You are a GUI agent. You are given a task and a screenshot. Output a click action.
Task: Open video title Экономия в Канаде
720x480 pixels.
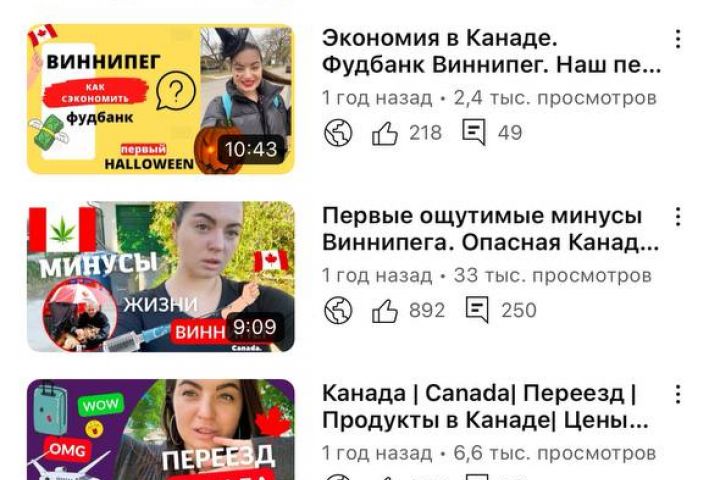(x=490, y=52)
